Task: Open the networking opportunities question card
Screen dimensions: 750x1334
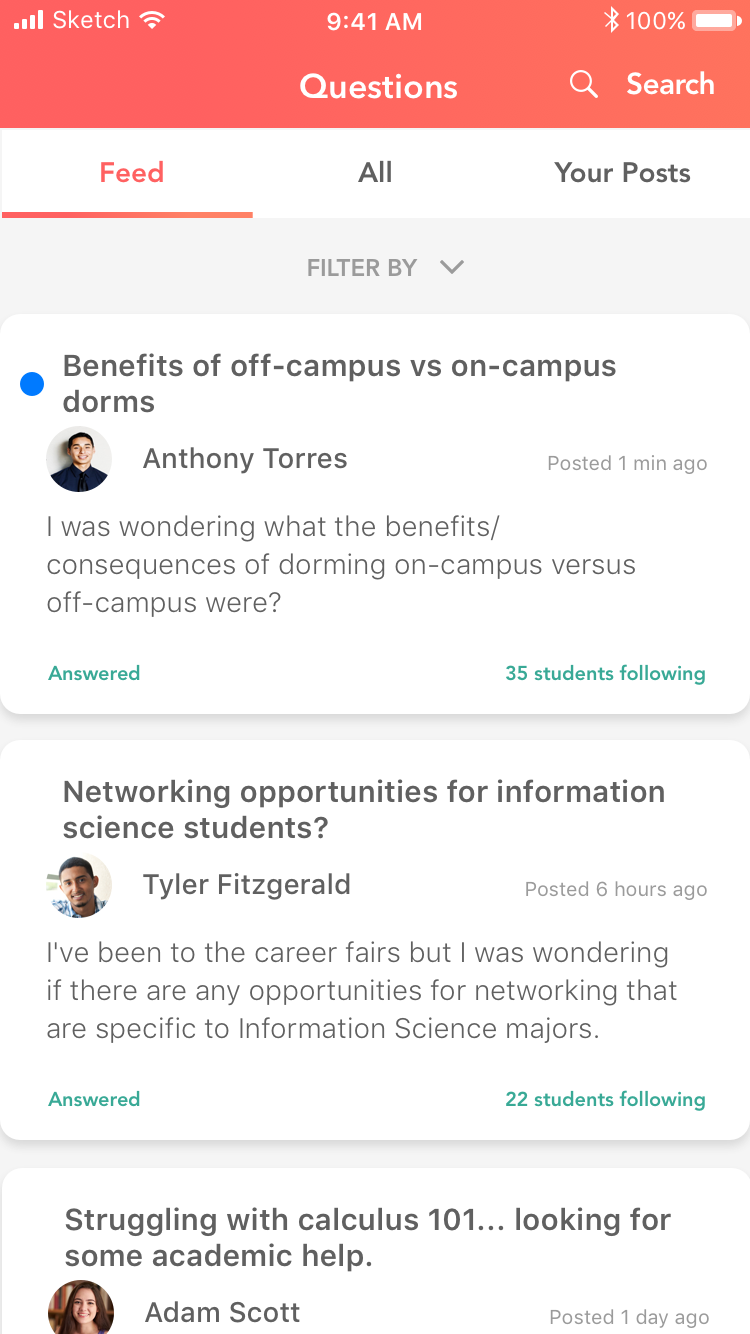Action: (375, 940)
